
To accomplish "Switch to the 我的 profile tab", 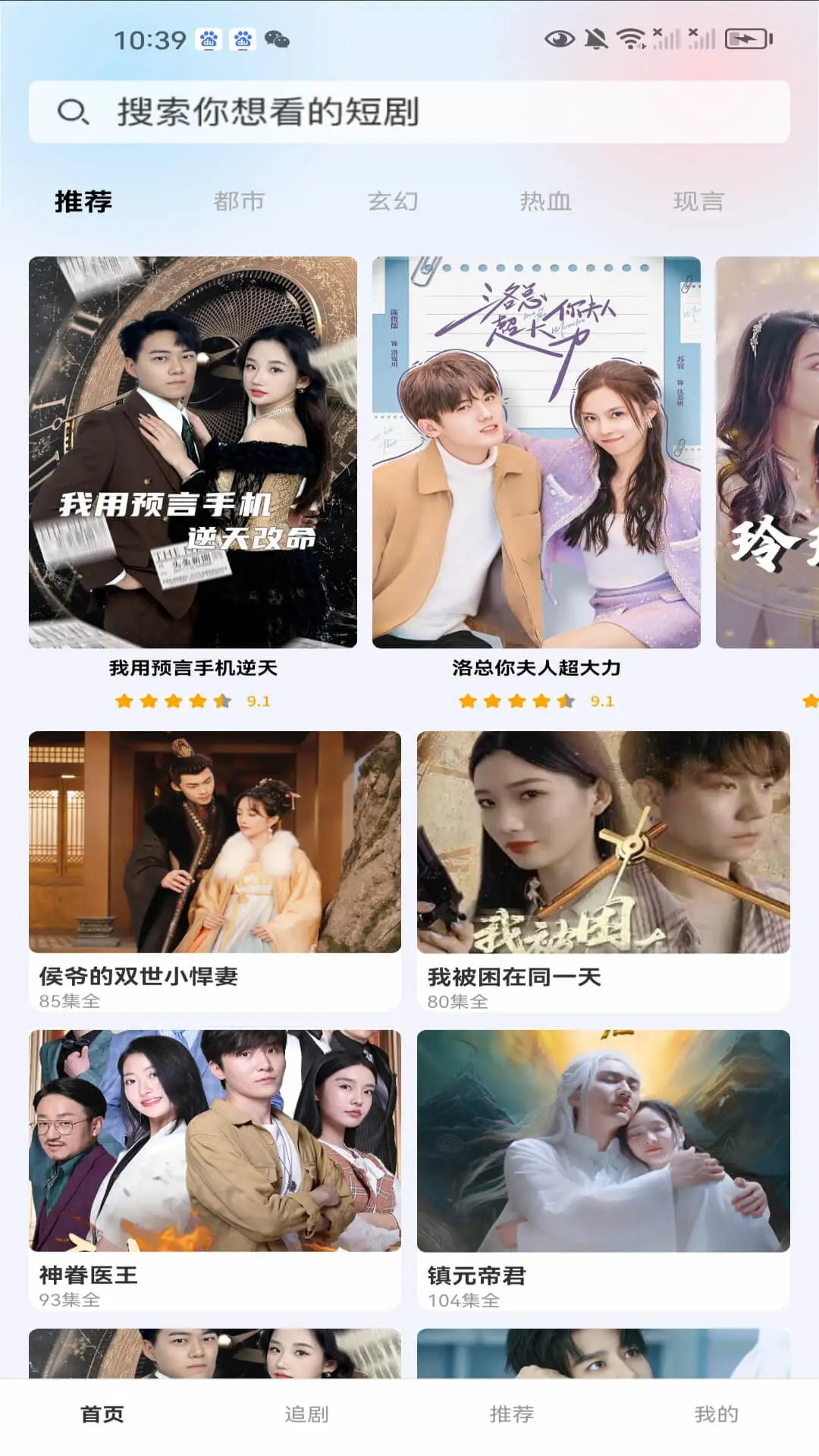I will [x=716, y=1414].
